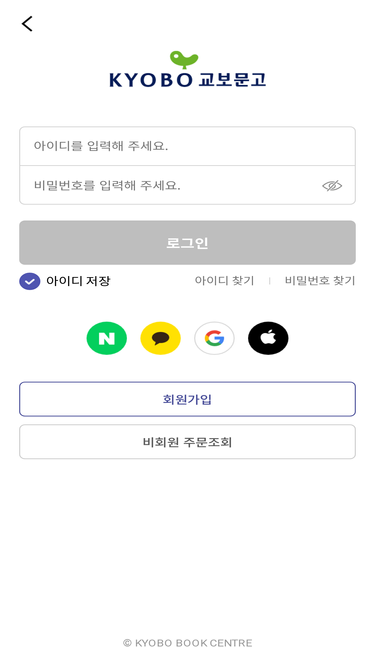Sign in with Naver

[x=107, y=338]
